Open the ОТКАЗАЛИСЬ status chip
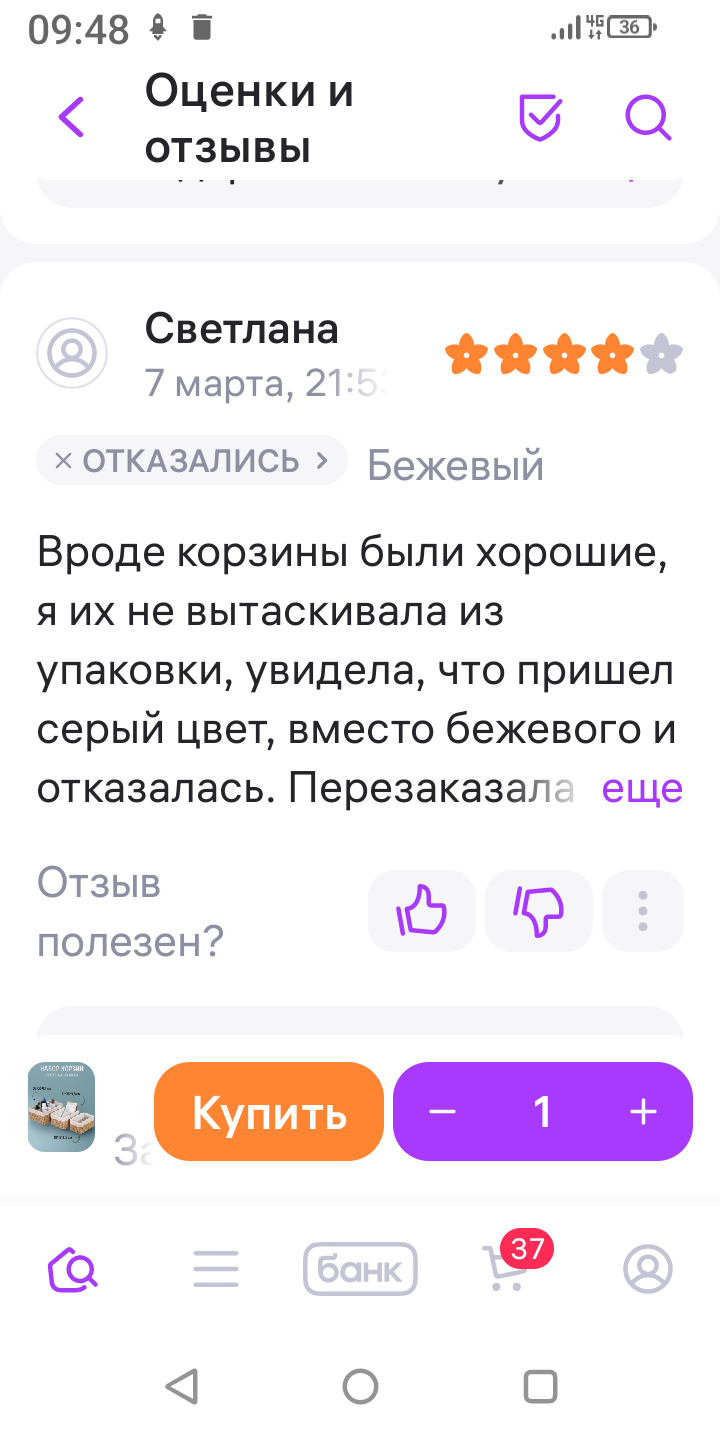 tap(192, 461)
